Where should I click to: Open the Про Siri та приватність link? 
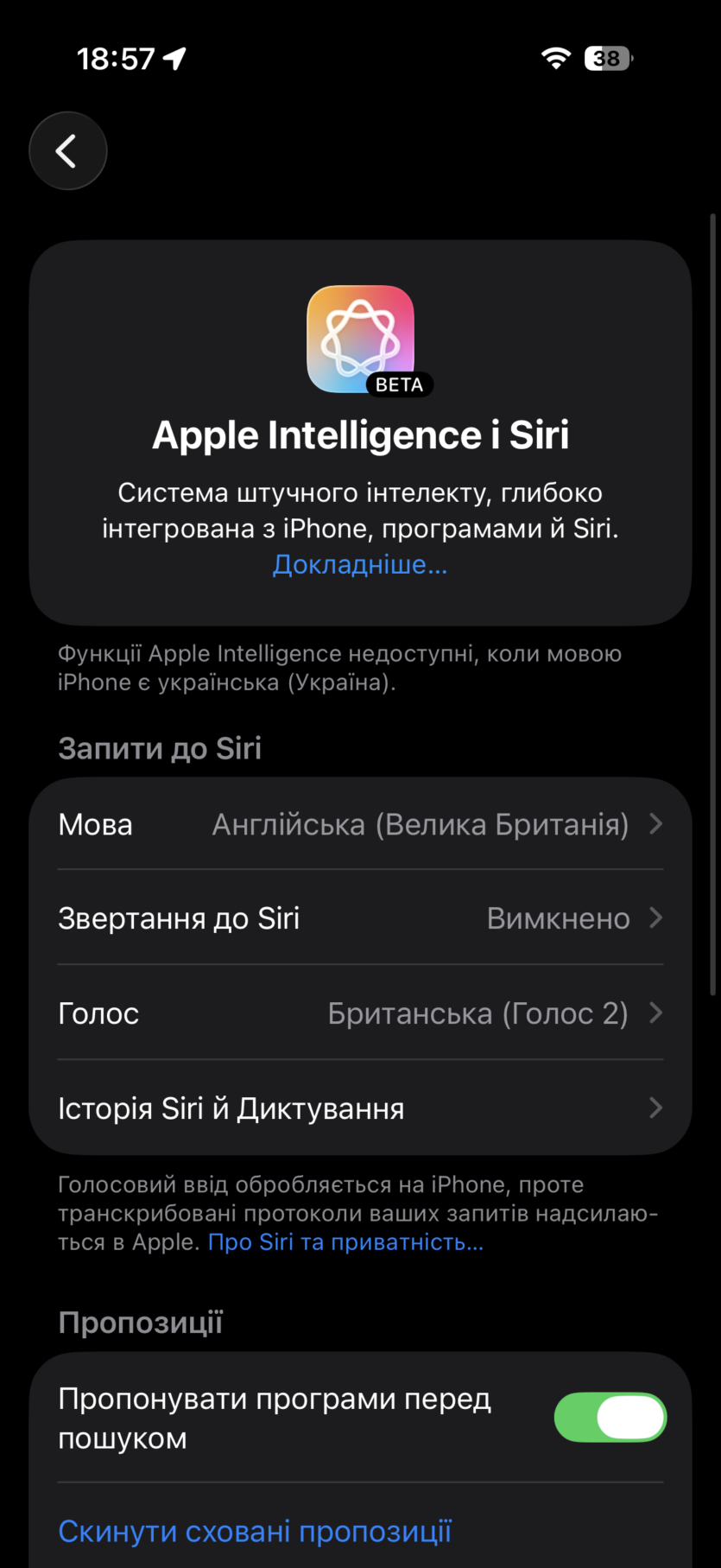(345, 1242)
